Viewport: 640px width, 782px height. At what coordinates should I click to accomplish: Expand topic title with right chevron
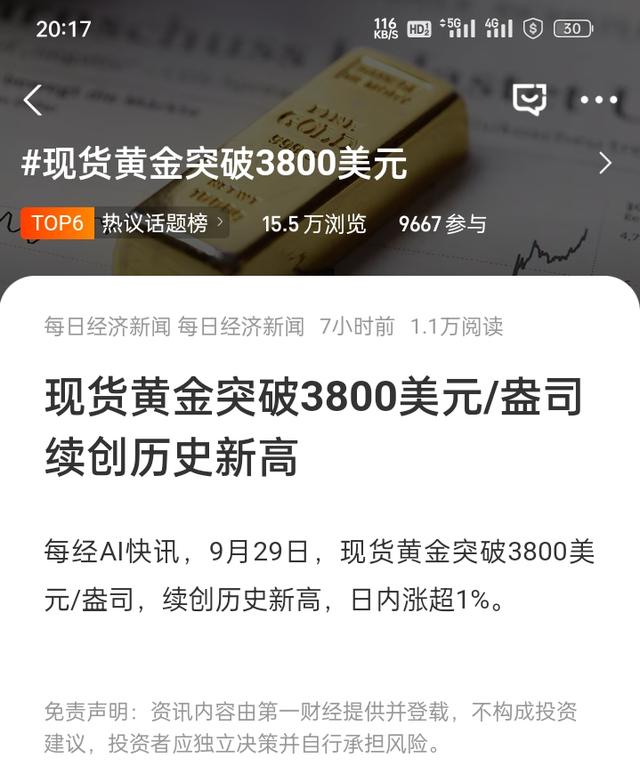coord(605,164)
